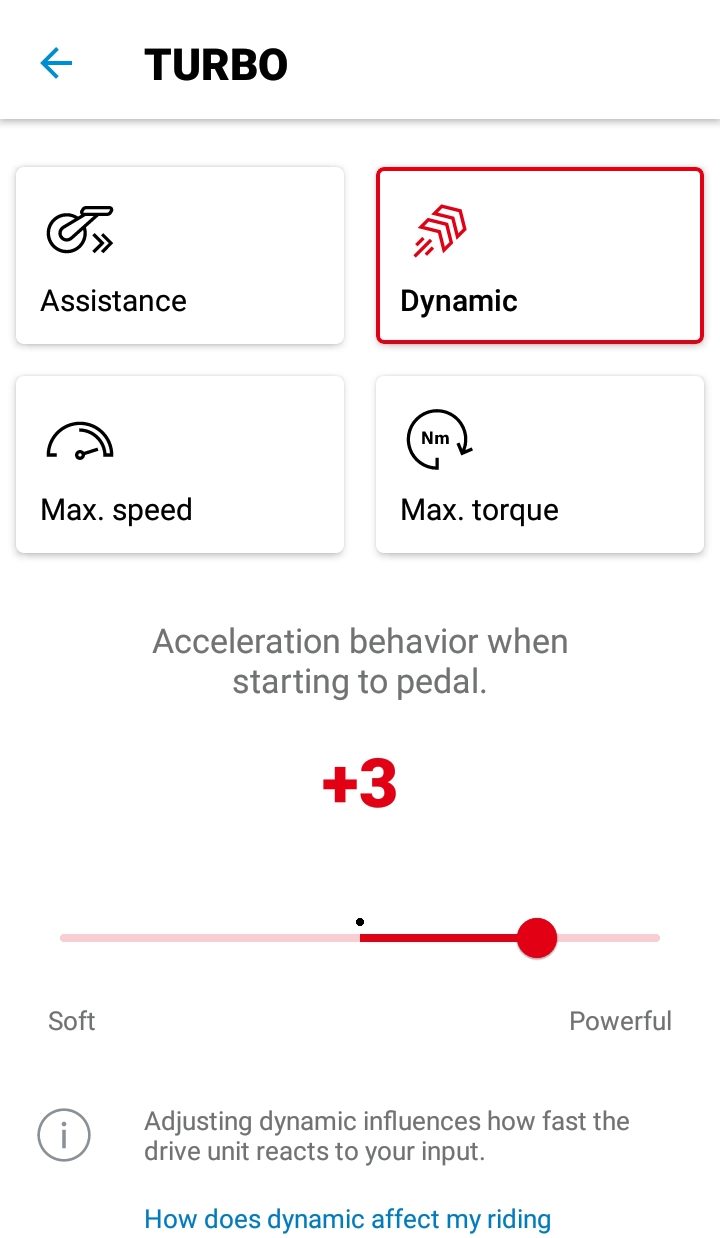
Task: Tap the acceleration slider's red handle
Action: pyautogui.click(x=537, y=938)
